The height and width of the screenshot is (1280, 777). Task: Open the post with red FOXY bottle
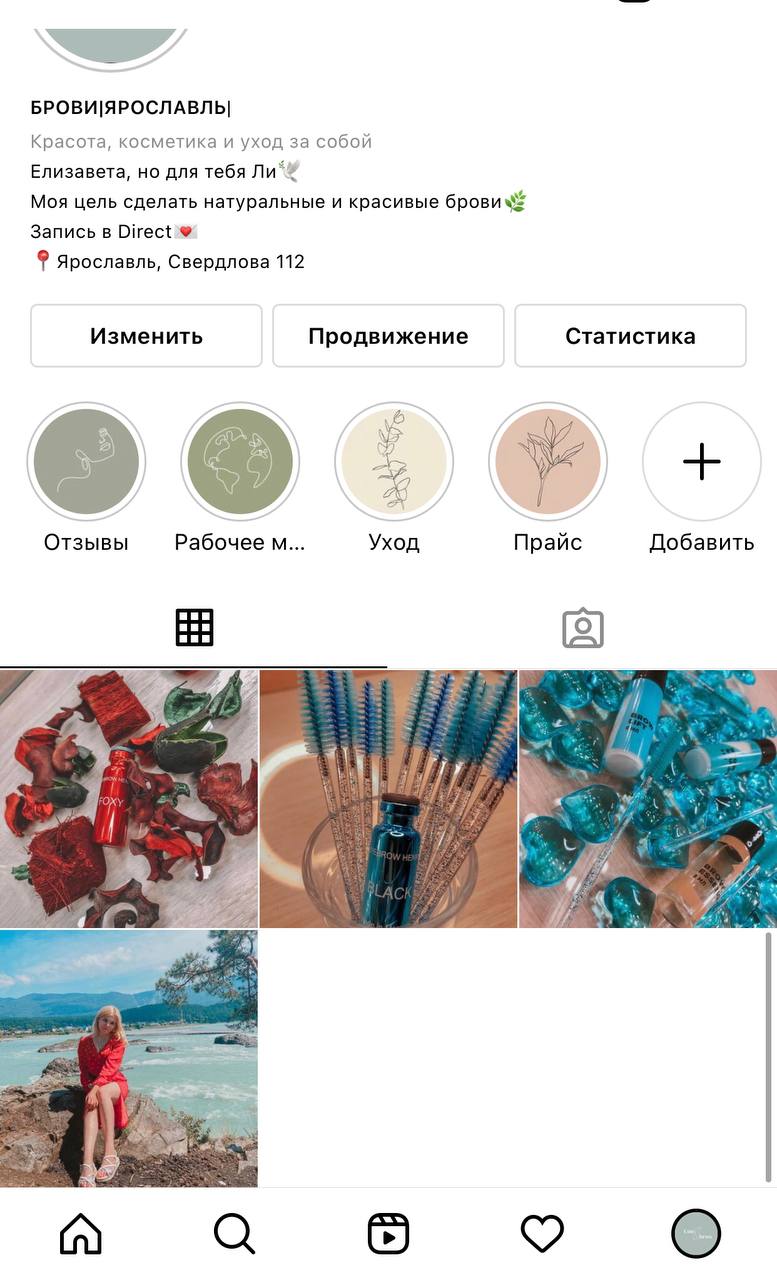click(x=129, y=799)
